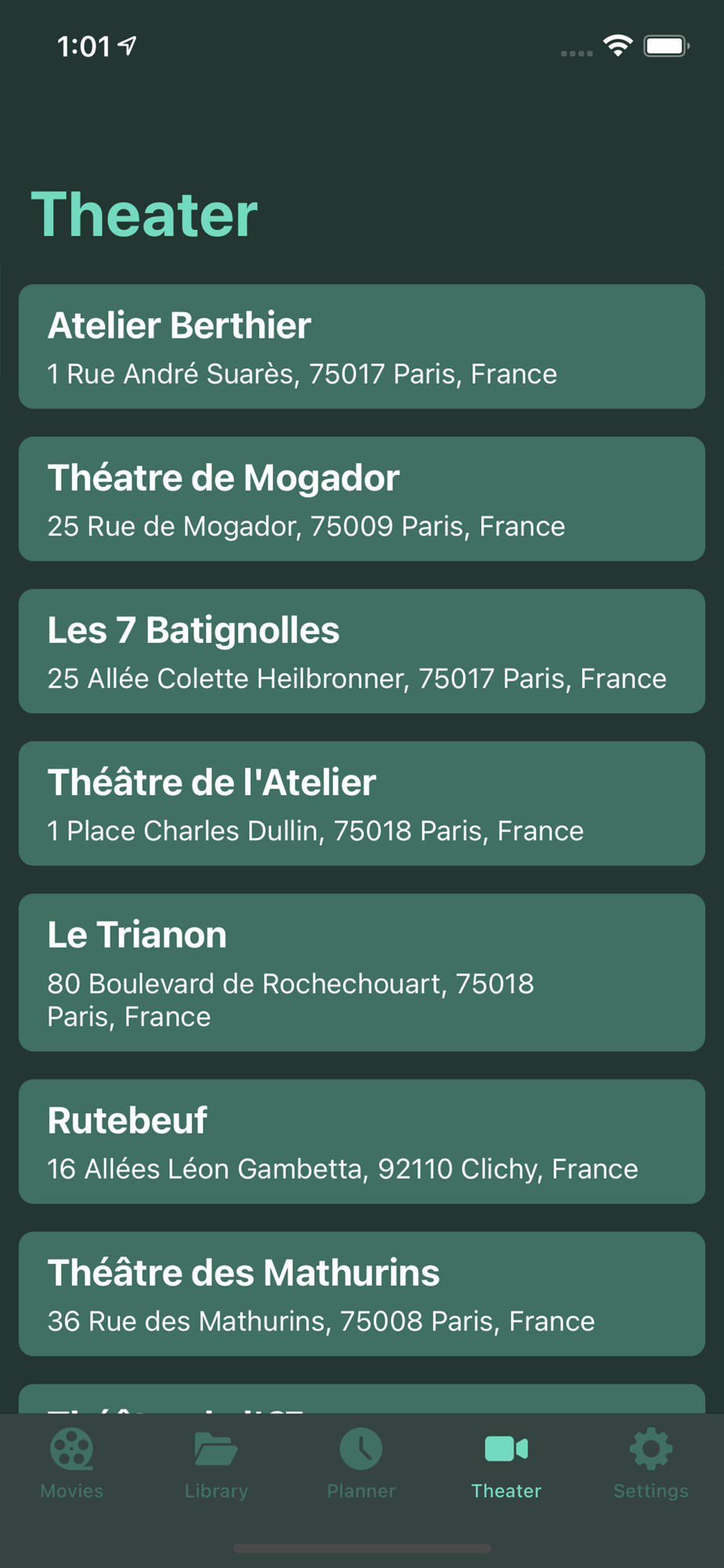Open Théâtre des Mathurins
Image resolution: width=724 pixels, height=1568 pixels.
point(362,1294)
